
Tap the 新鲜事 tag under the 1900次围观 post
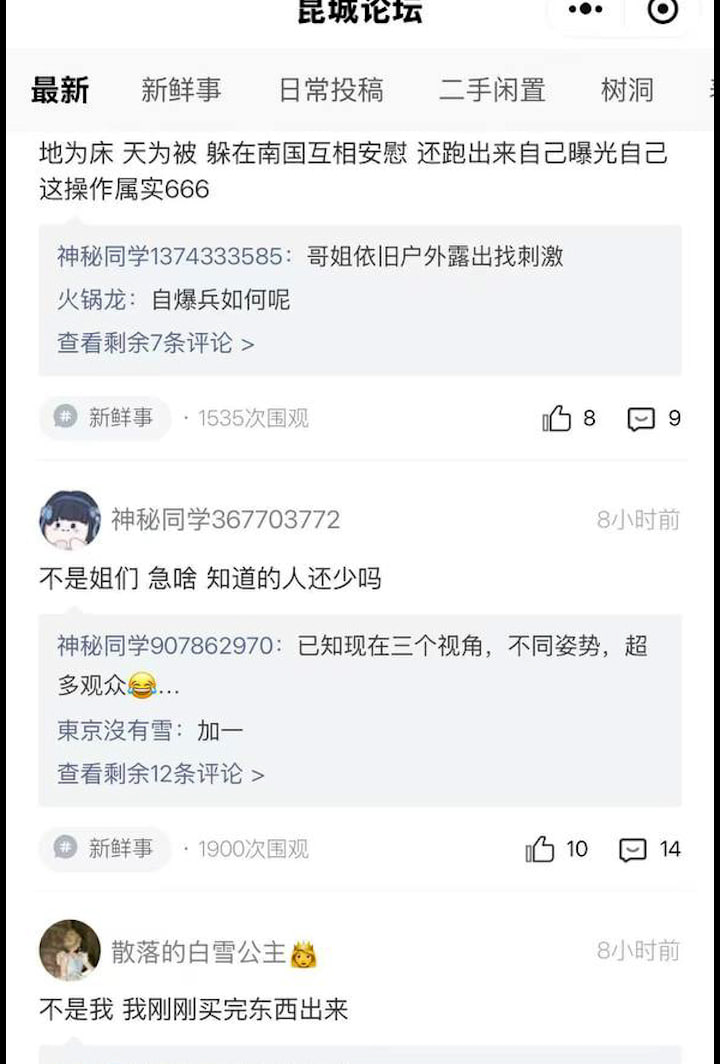(x=105, y=849)
